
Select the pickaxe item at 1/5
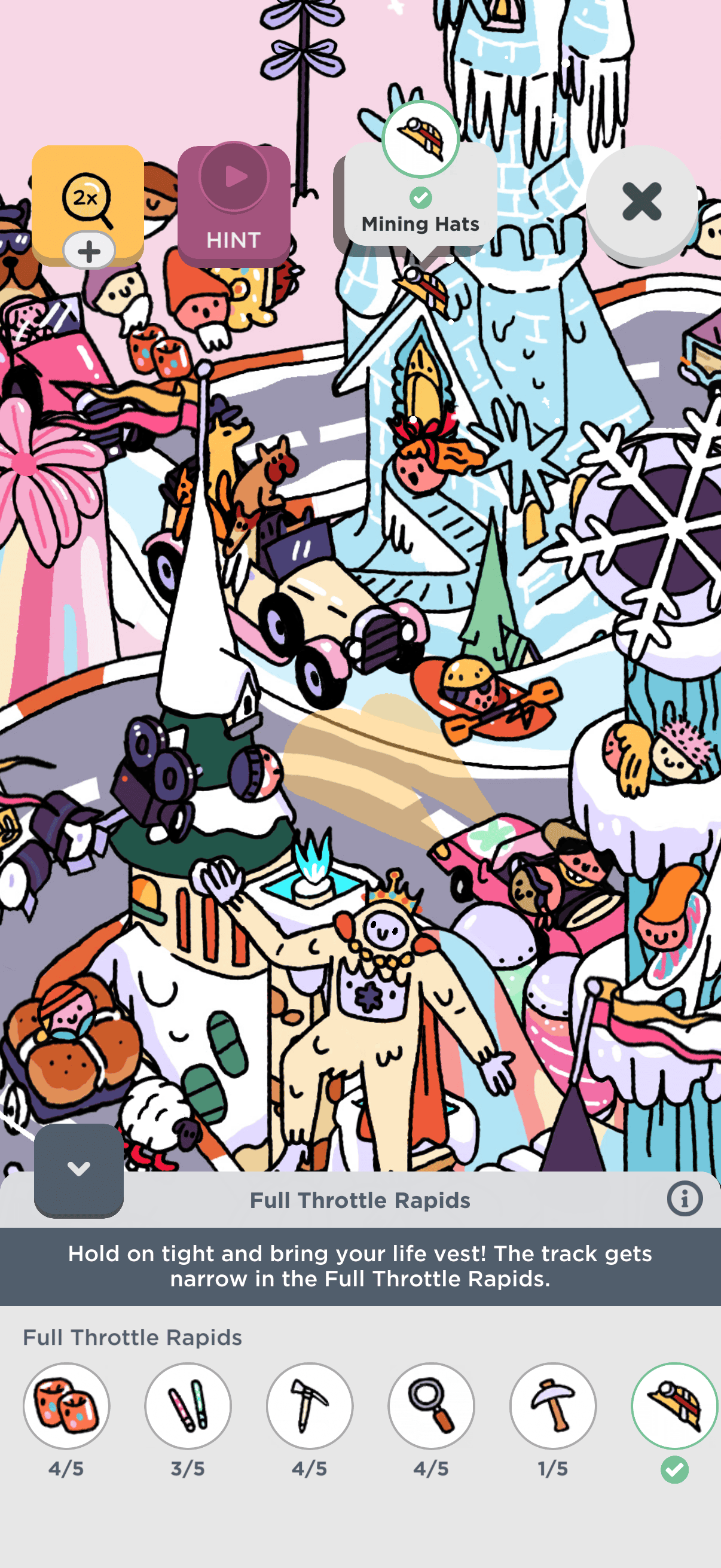tap(553, 1405)
